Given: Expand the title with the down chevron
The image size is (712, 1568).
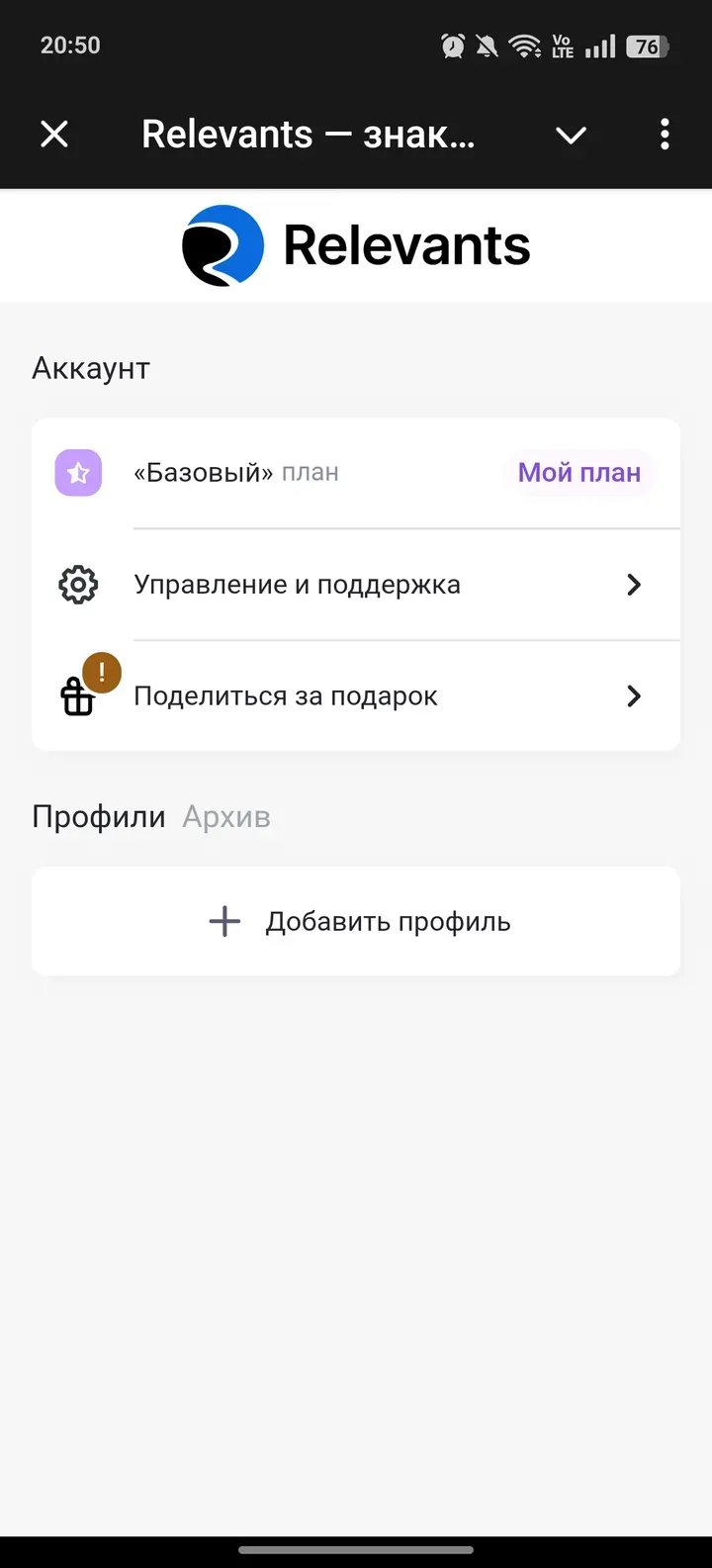Looking at the screenshot, I should (x=571, y=136).
